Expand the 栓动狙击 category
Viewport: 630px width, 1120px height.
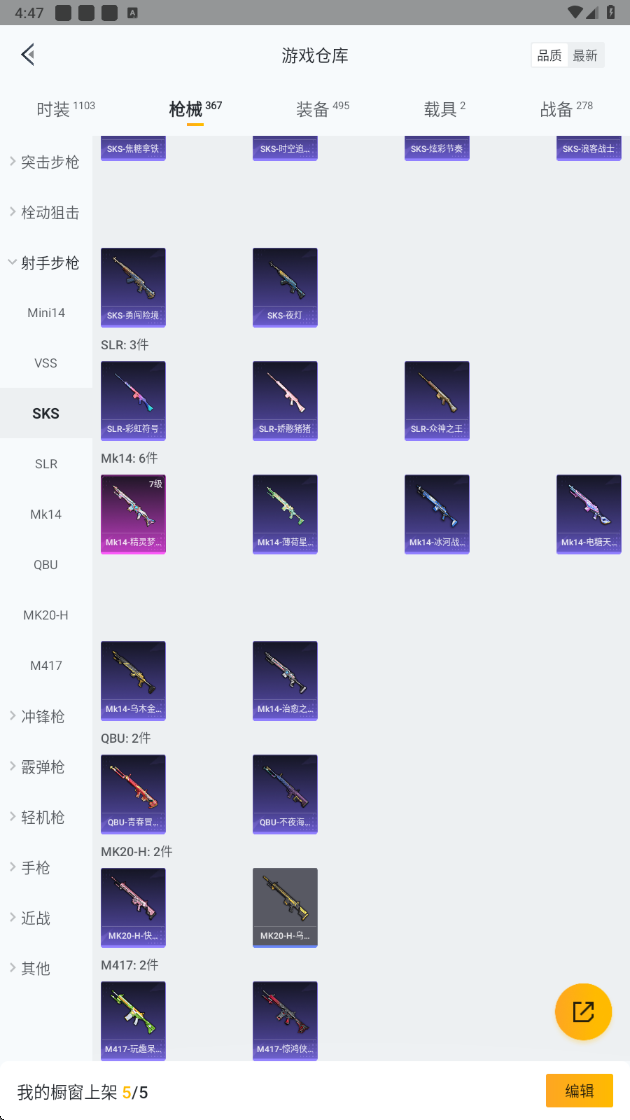click(x=46, y=212)
